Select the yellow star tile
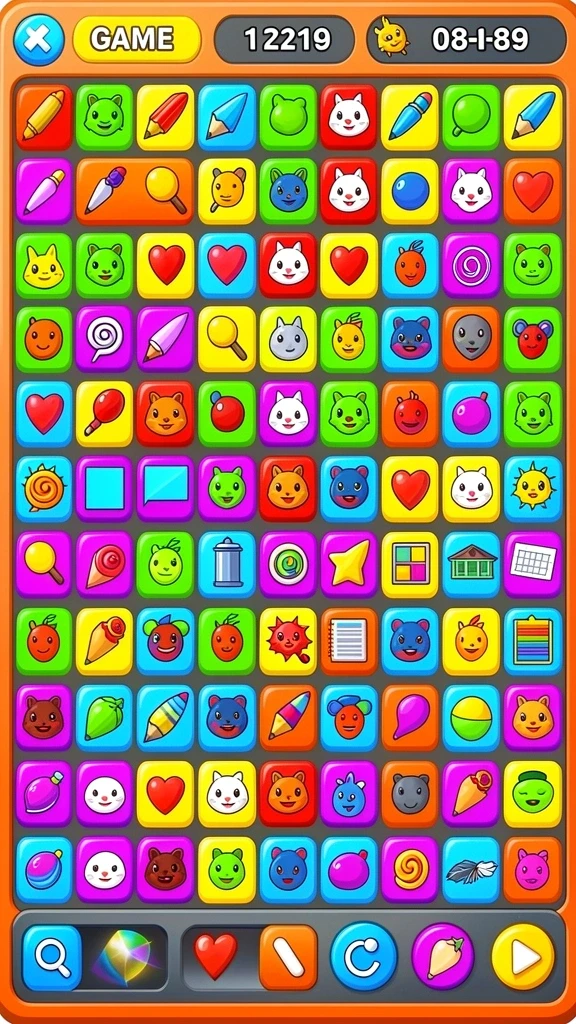Screen dimensions: 576x1024 point(349,564)
